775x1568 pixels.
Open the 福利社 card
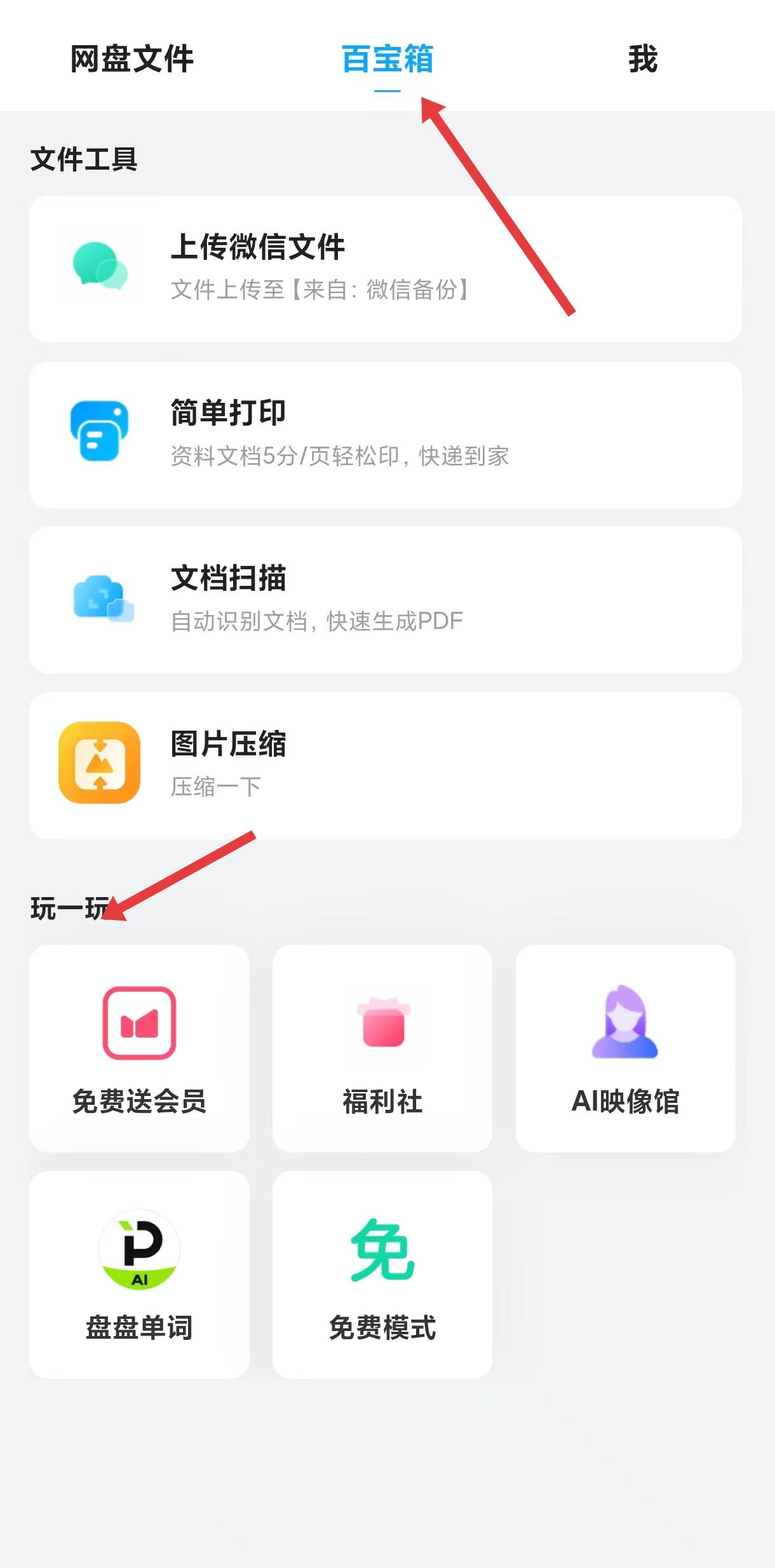[x=382, y=1048]
